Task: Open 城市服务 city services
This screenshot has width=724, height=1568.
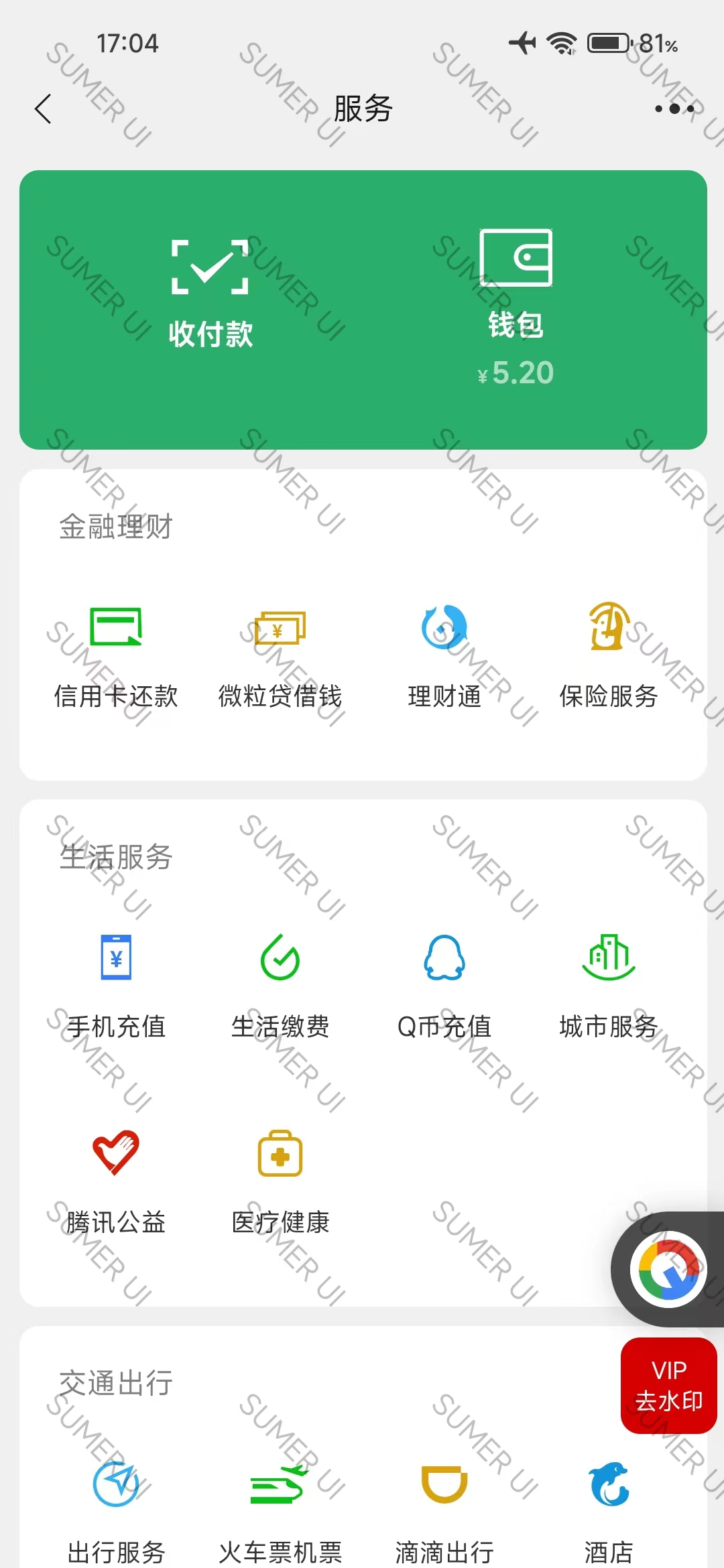Action: click(609, 985)
